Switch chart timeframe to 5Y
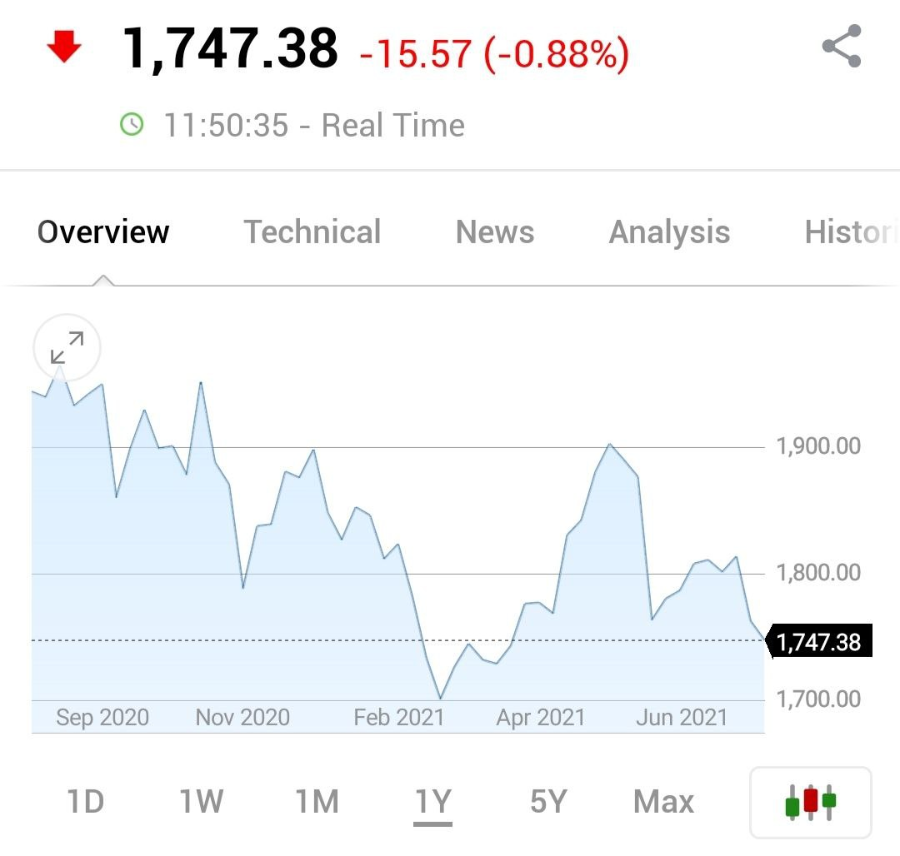 (x=548, y=801)
